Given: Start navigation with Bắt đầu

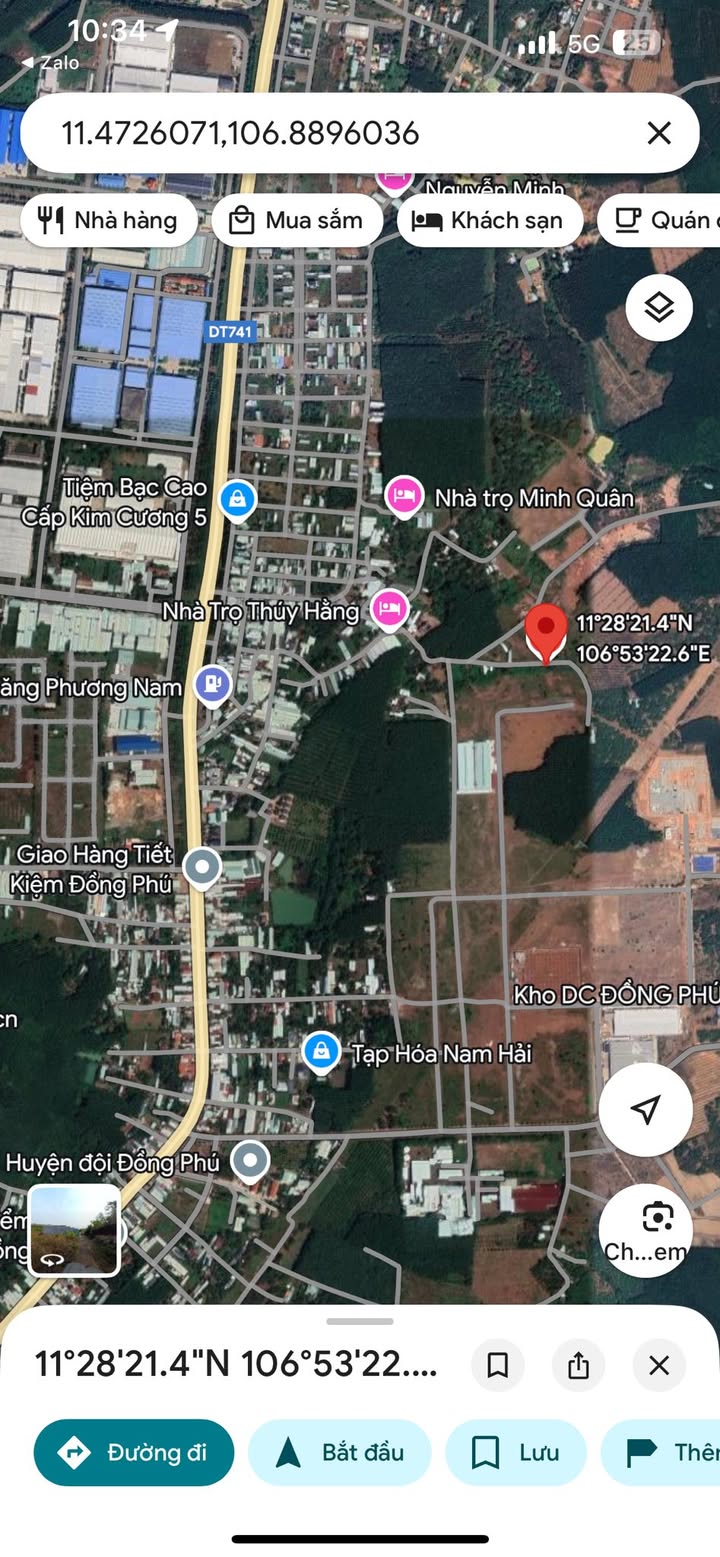Looking at the screenshot, I should coord(339,1452).
